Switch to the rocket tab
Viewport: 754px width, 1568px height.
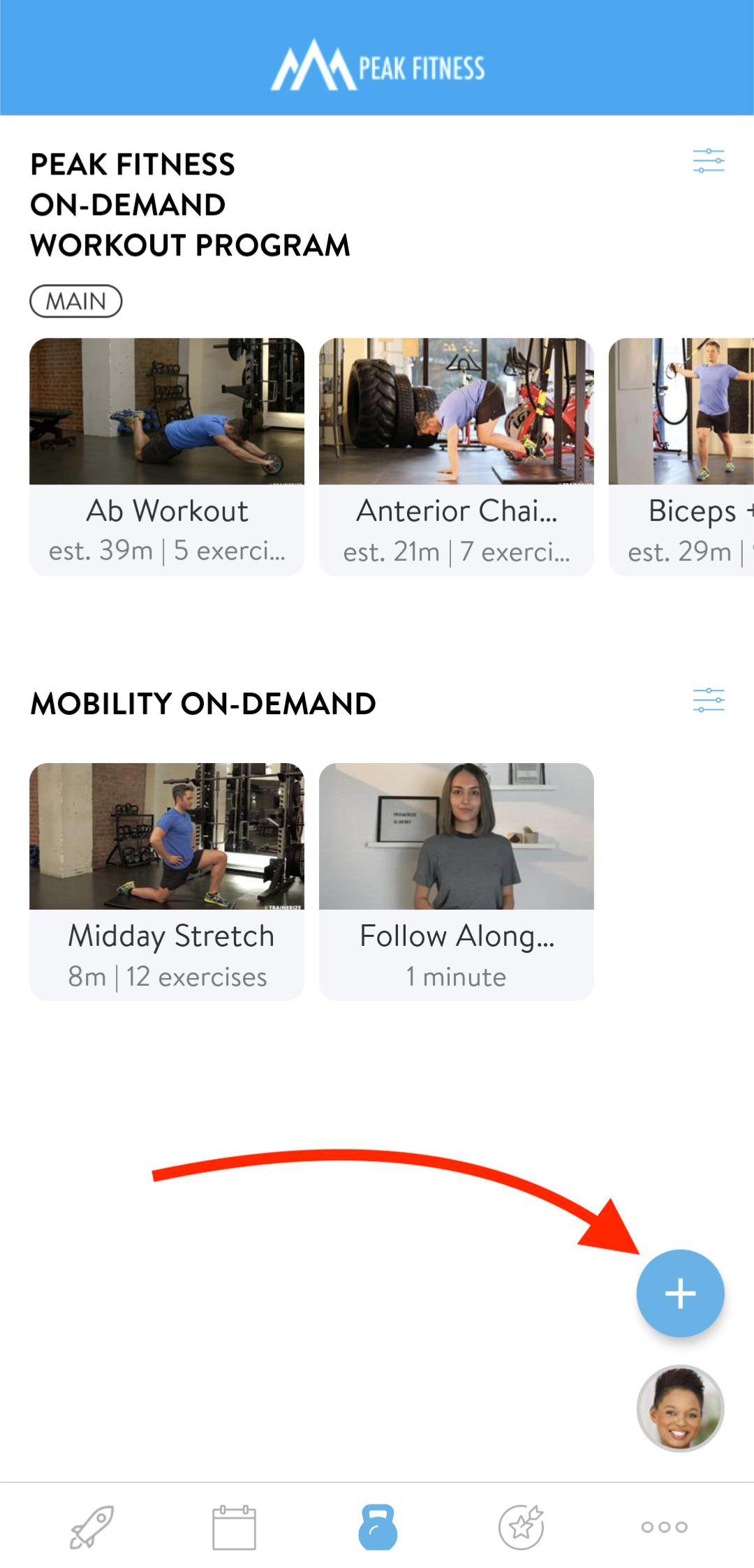[91, 1527]
